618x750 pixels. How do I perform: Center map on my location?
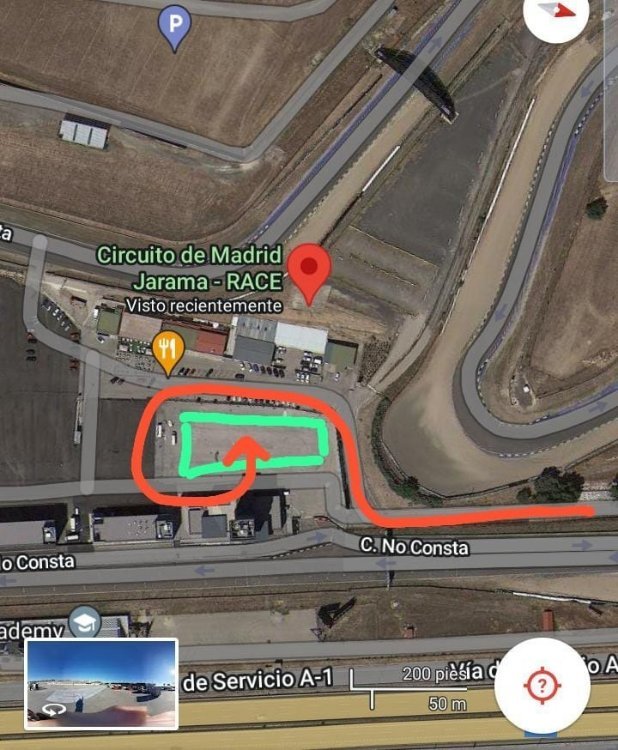(542, 686)
